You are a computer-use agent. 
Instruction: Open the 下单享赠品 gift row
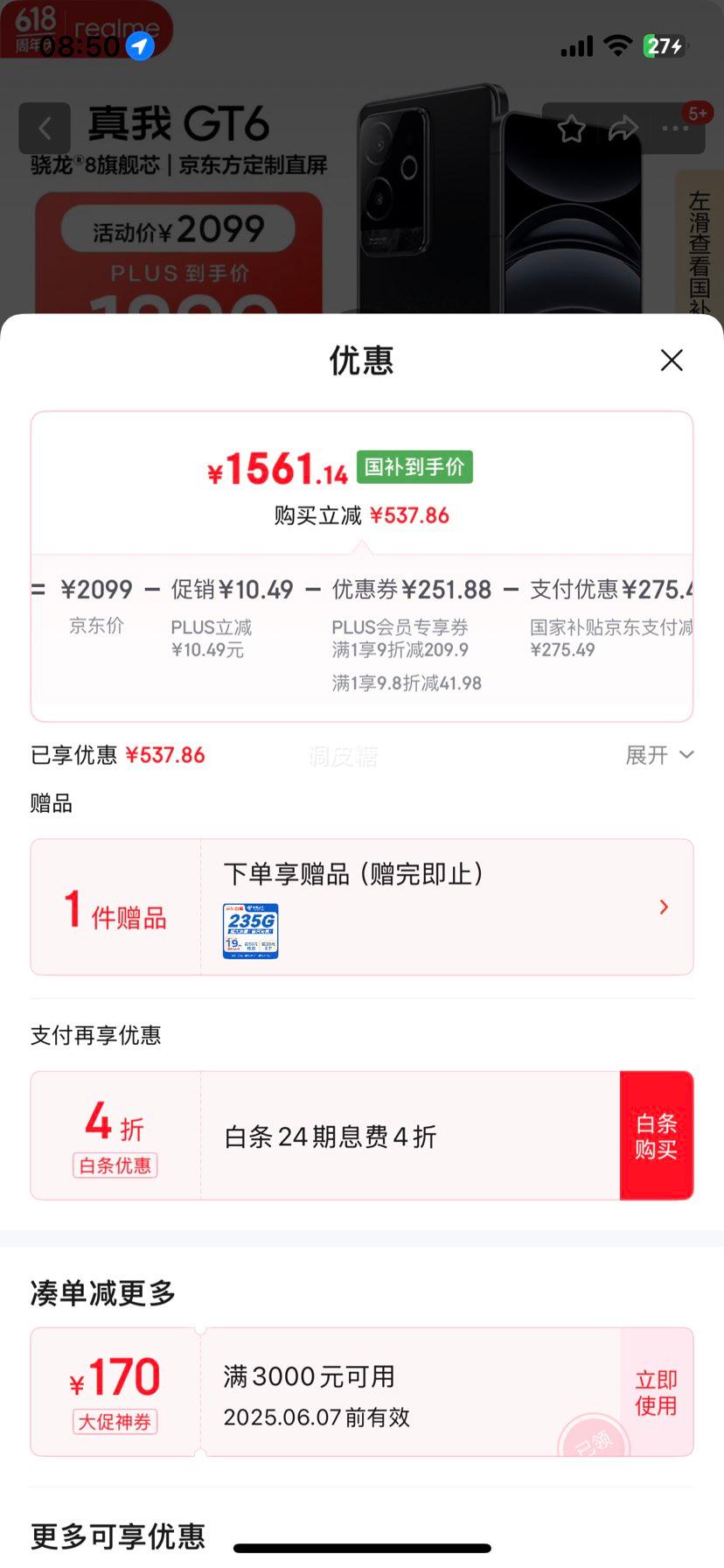point(446,906)
